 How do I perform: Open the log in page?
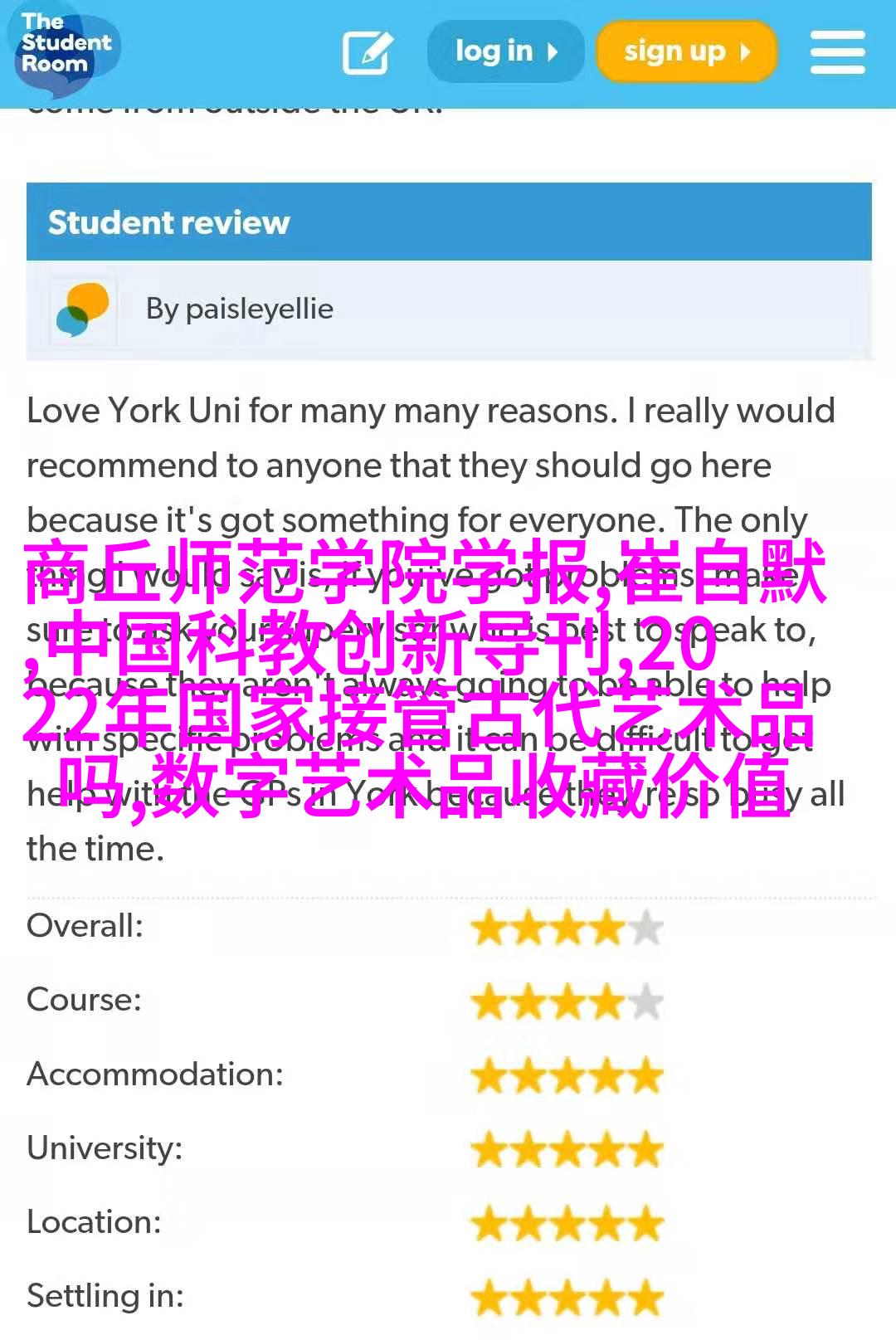(x=505, y=52)
